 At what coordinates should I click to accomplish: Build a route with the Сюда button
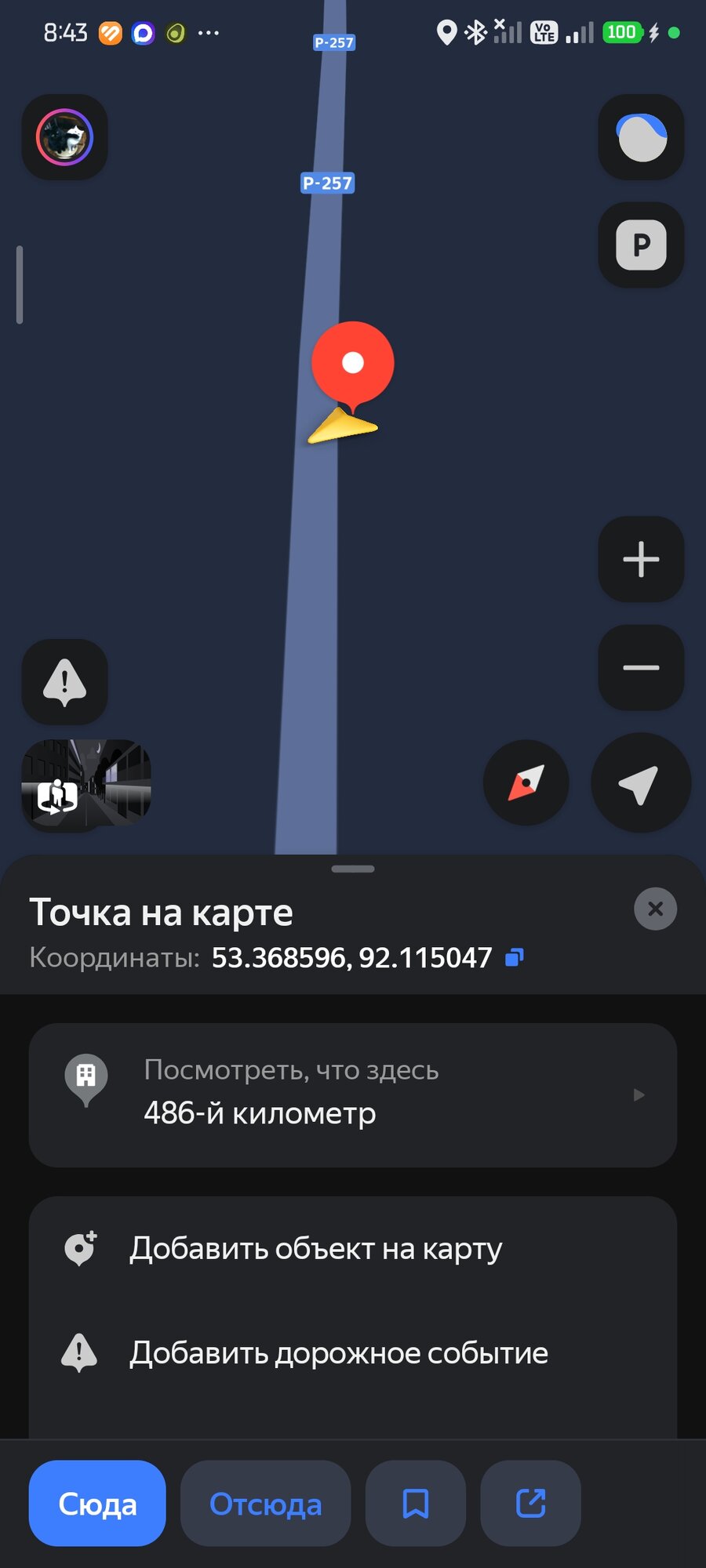[97, 1503]
